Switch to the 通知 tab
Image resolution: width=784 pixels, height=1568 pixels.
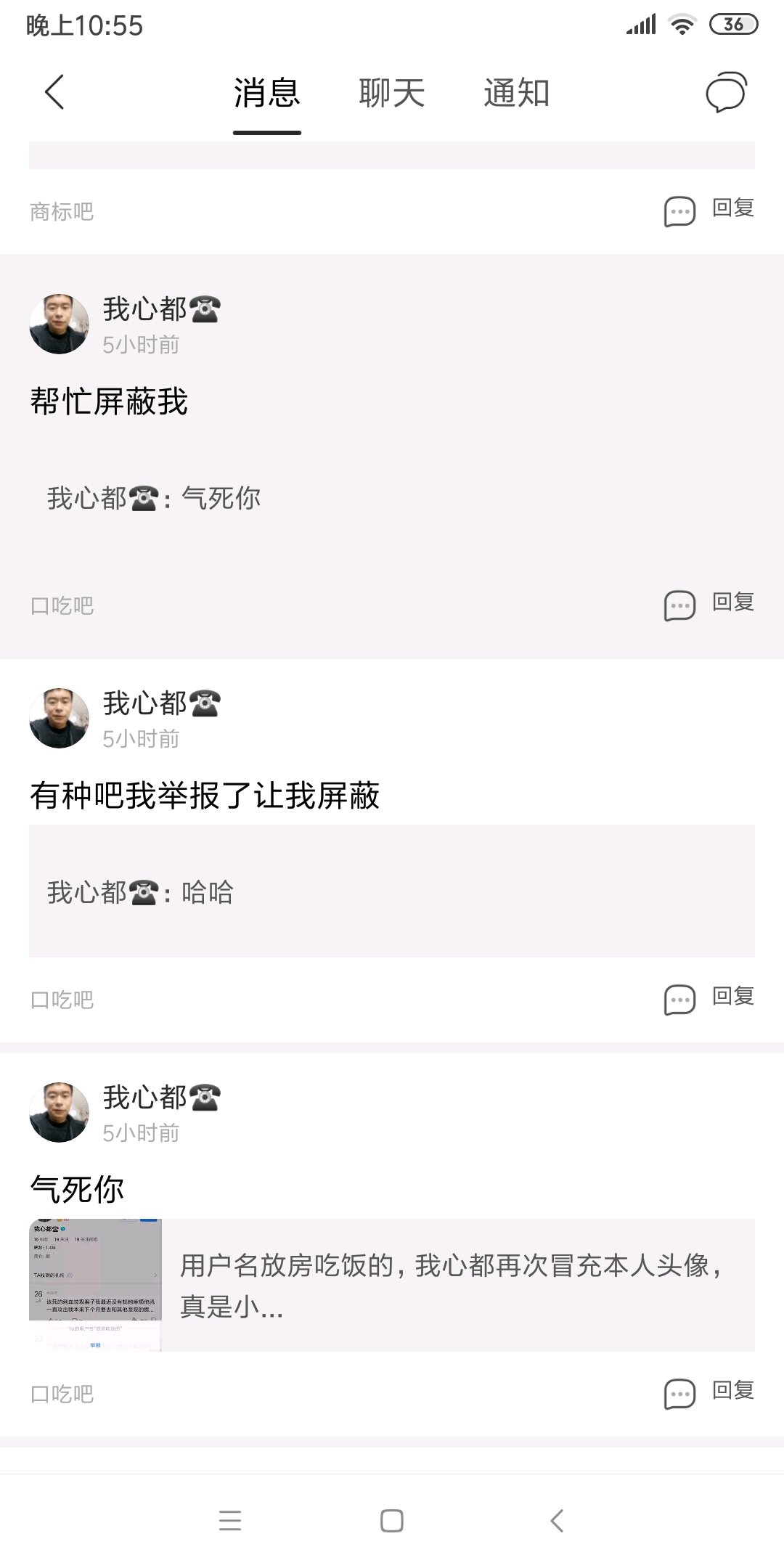tap(516, 93)
